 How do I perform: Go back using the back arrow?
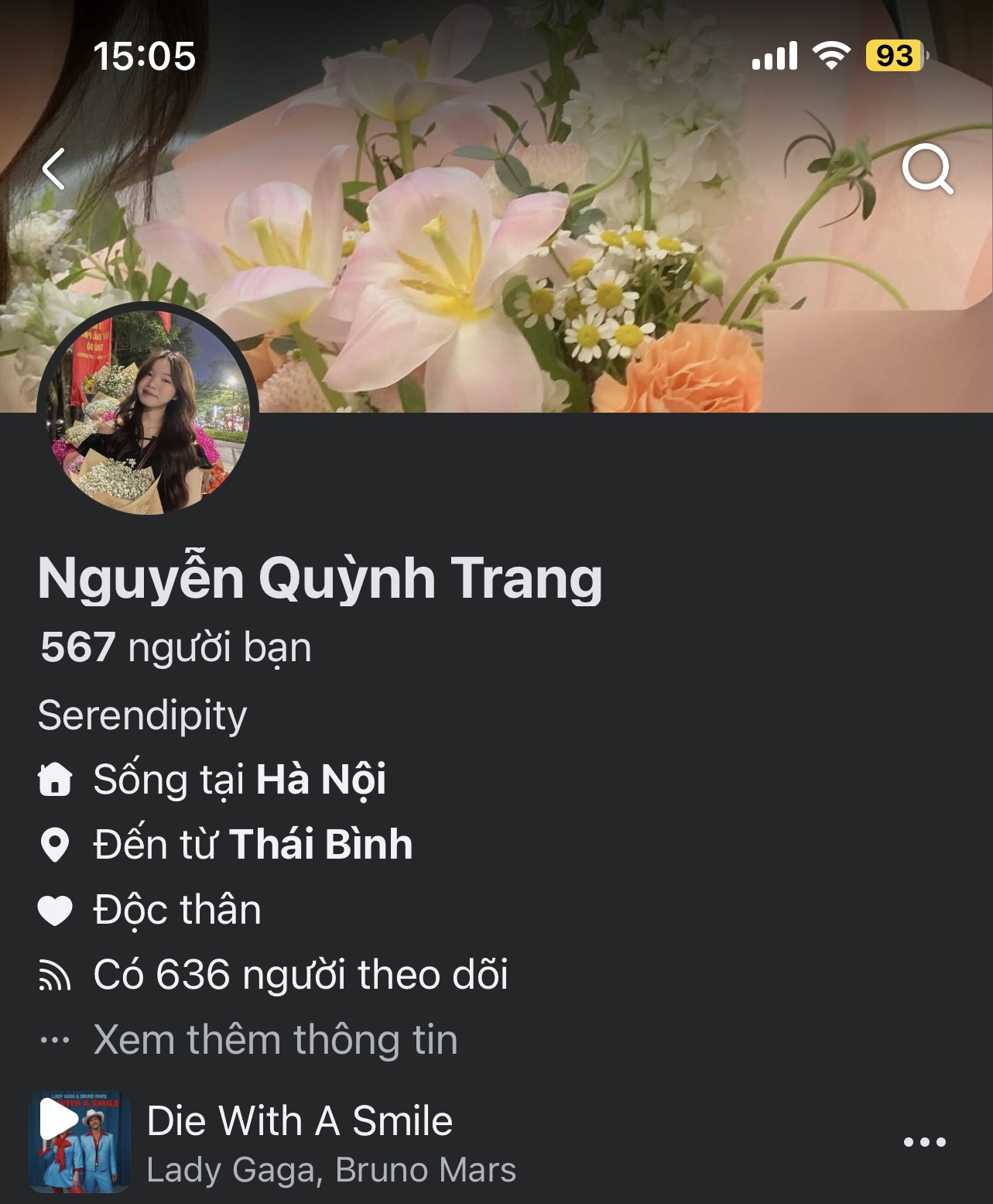point(53,169)
